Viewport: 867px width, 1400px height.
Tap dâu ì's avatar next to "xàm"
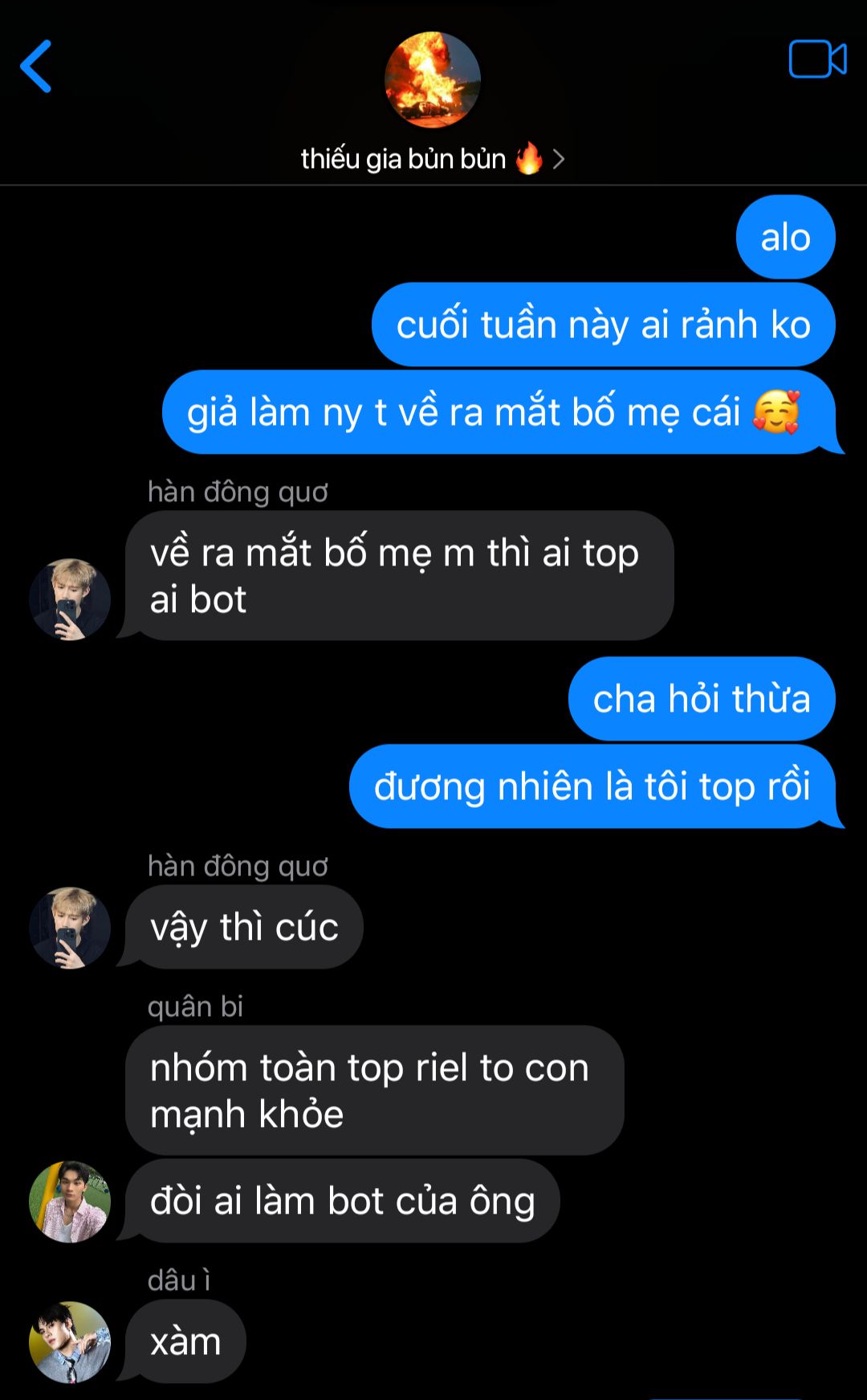(70, 1341)
